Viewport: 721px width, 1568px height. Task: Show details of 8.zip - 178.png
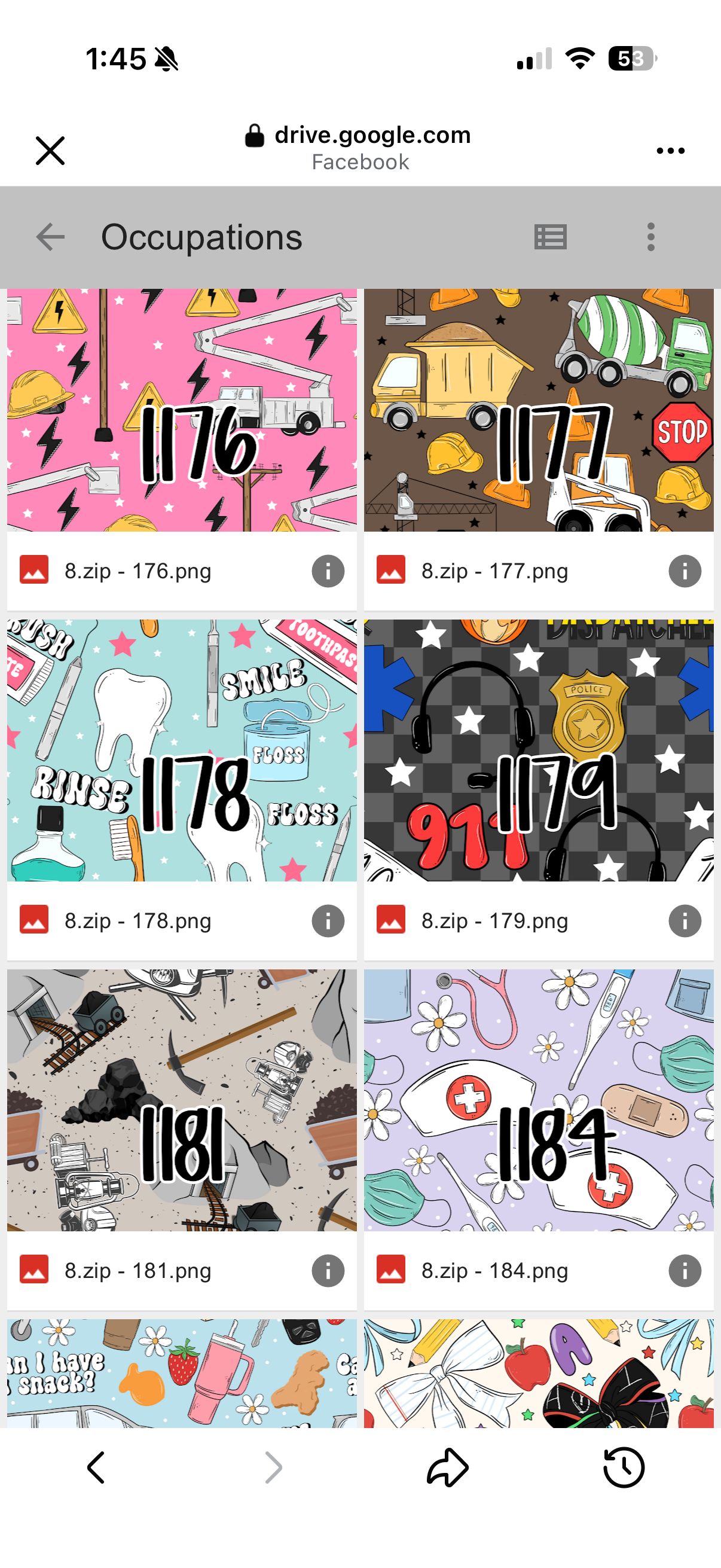click(x=328, y=921)
